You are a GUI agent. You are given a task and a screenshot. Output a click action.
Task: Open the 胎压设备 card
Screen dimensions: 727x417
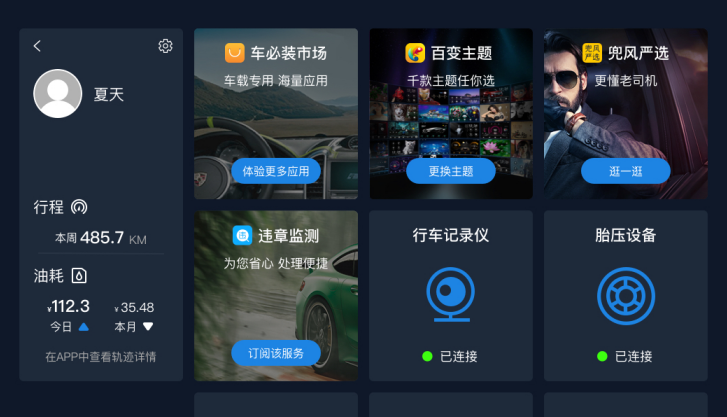point(625,295)
